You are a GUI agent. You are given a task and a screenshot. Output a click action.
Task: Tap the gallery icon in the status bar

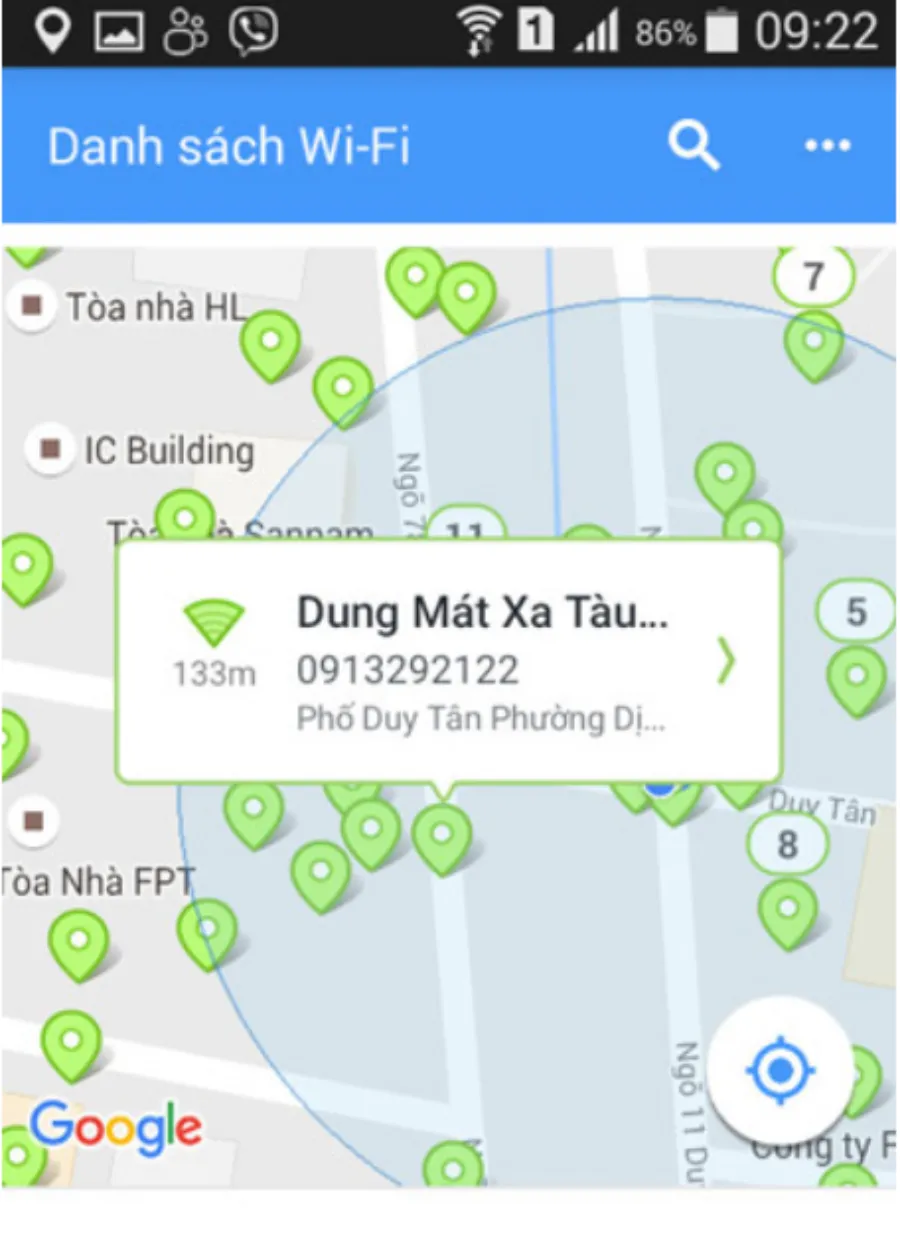pos(120,30)
